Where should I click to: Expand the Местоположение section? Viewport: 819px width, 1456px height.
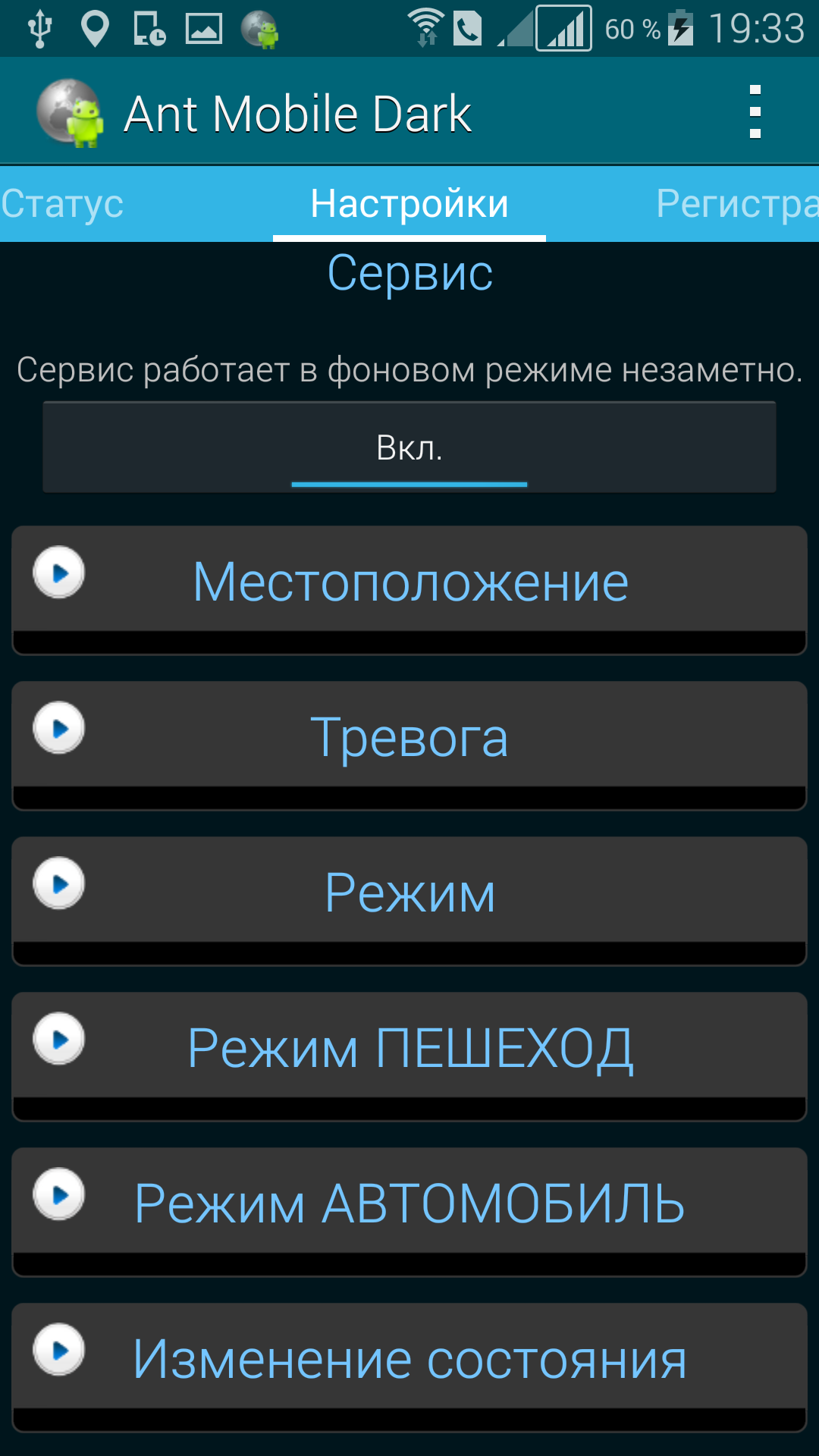point(409,581)
